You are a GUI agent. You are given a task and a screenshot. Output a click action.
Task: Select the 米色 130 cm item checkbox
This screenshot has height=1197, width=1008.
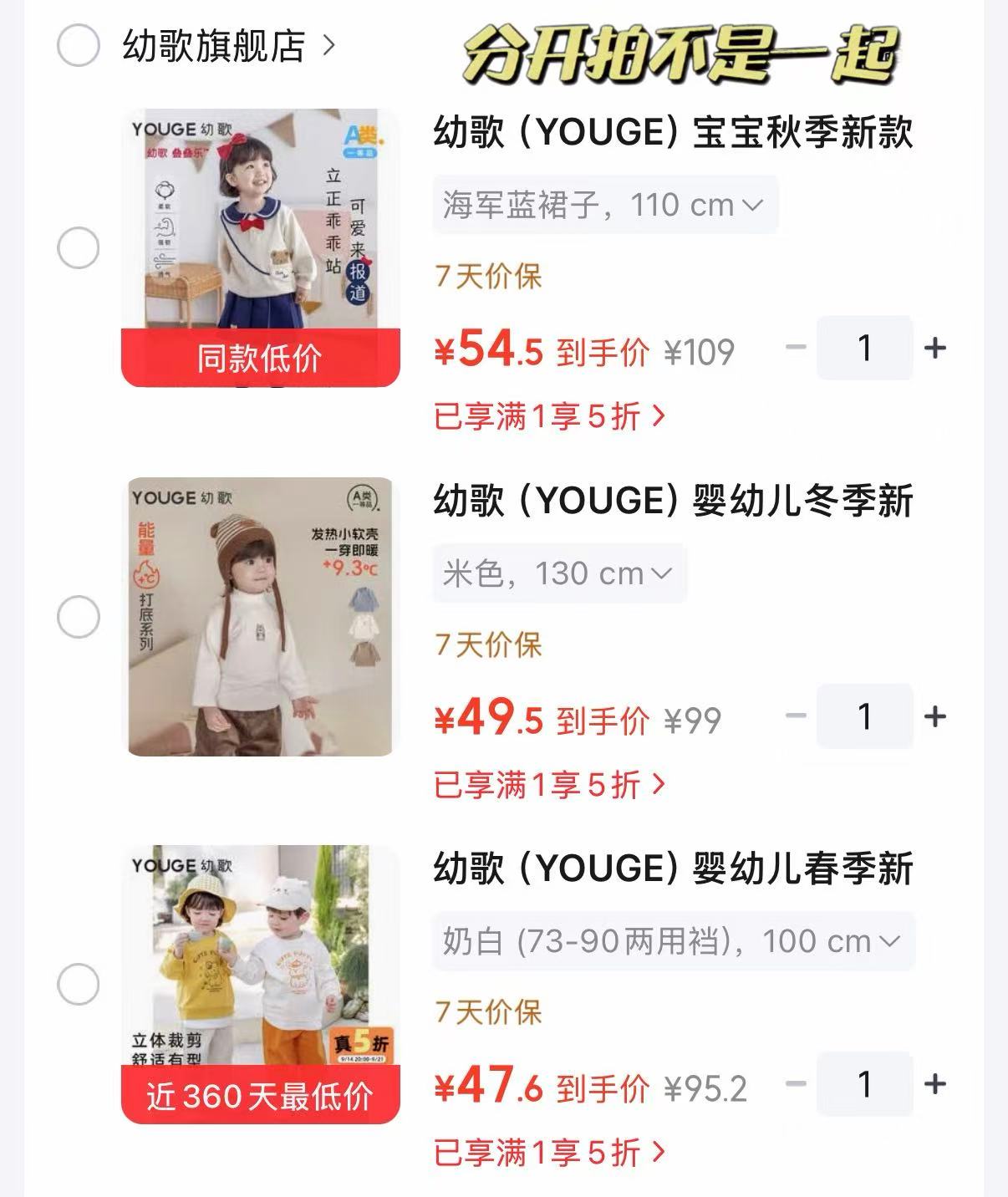click(78, 617)
